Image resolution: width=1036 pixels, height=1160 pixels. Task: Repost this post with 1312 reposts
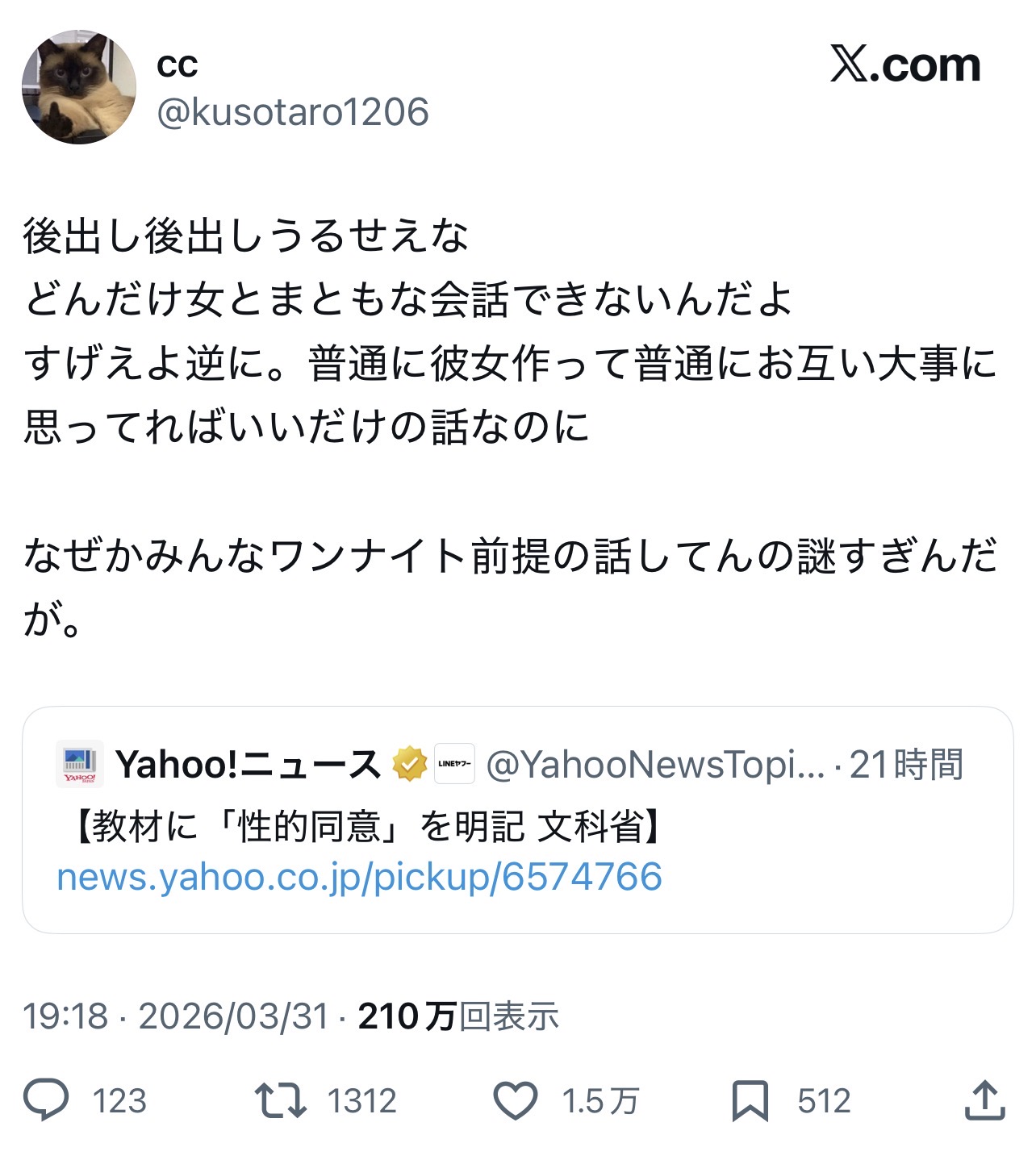[280, 1100]
